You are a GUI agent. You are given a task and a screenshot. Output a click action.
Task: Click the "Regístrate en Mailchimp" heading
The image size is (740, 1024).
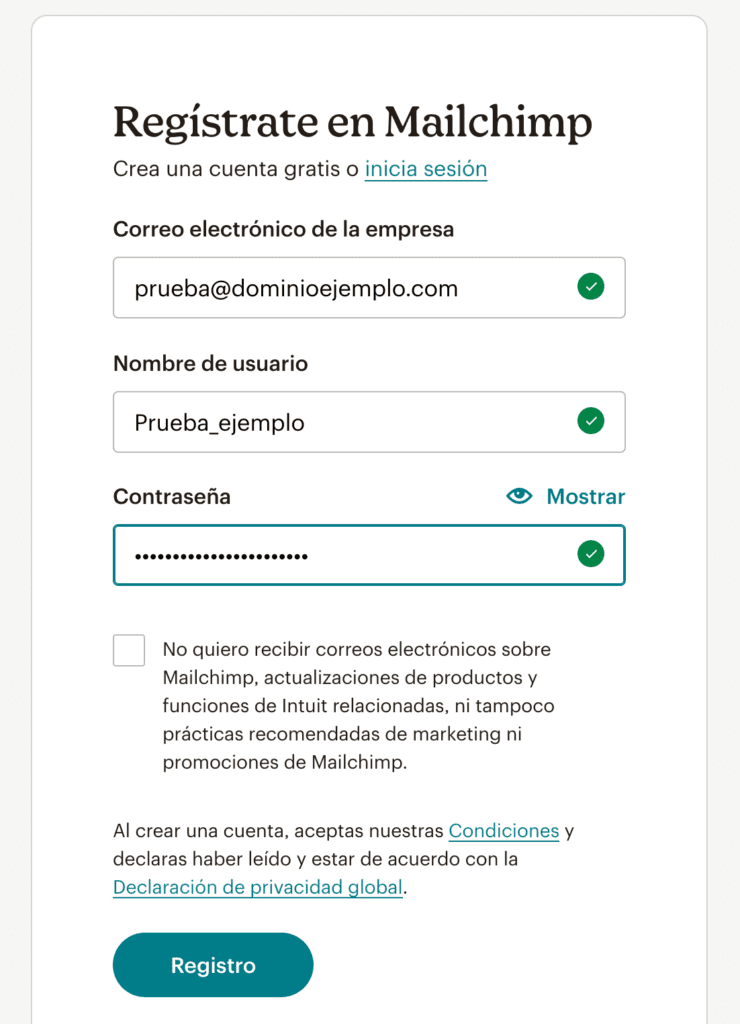[352, 121]
